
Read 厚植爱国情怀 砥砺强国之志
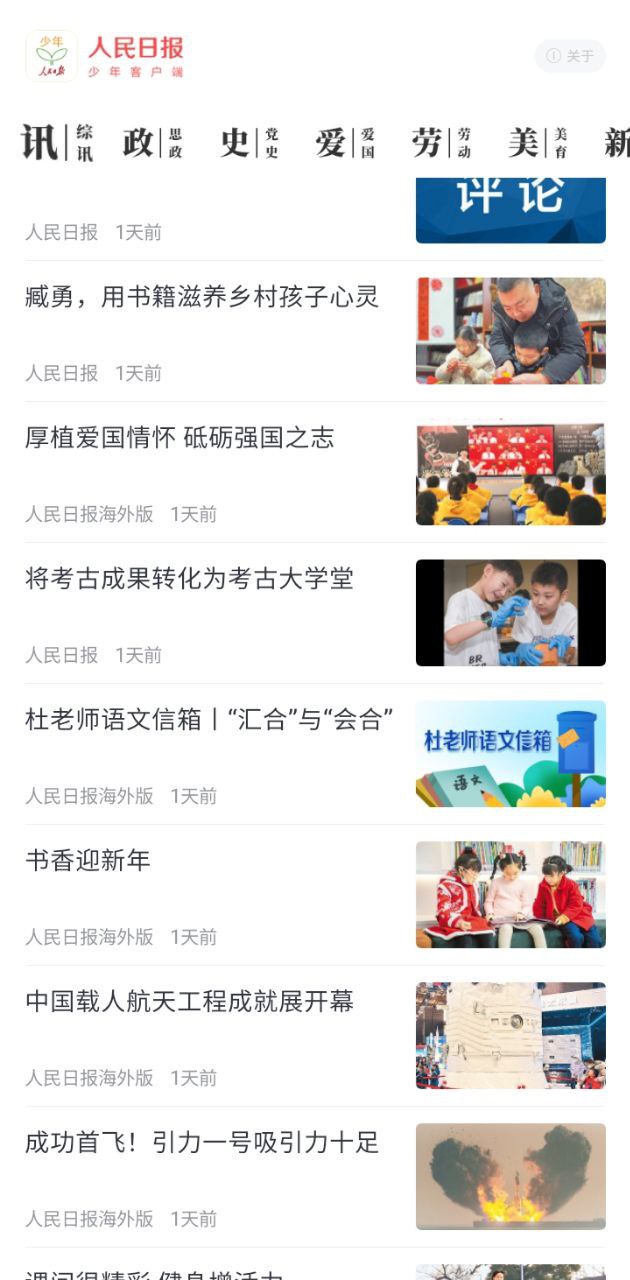coord(180,438)
